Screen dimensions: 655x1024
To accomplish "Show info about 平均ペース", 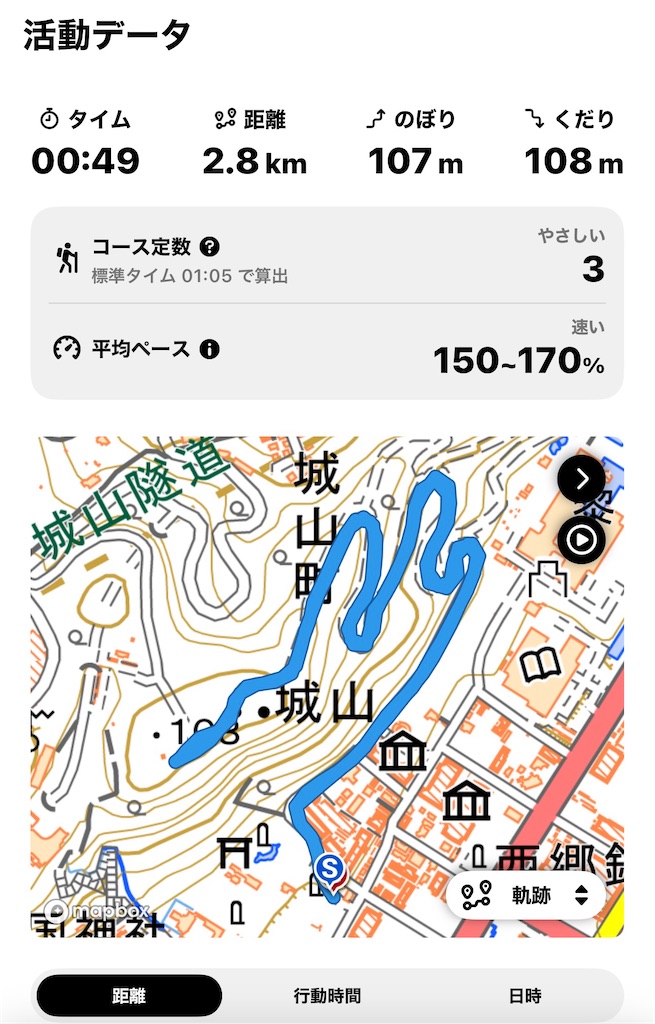I will tap(210, 349).
